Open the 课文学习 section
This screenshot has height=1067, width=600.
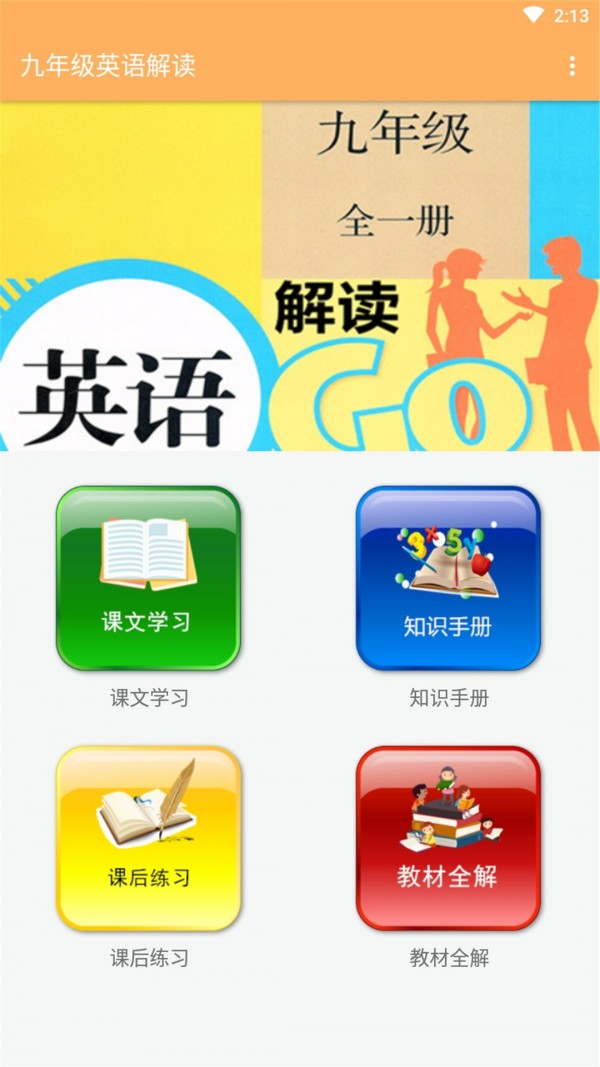pos(148,578)
